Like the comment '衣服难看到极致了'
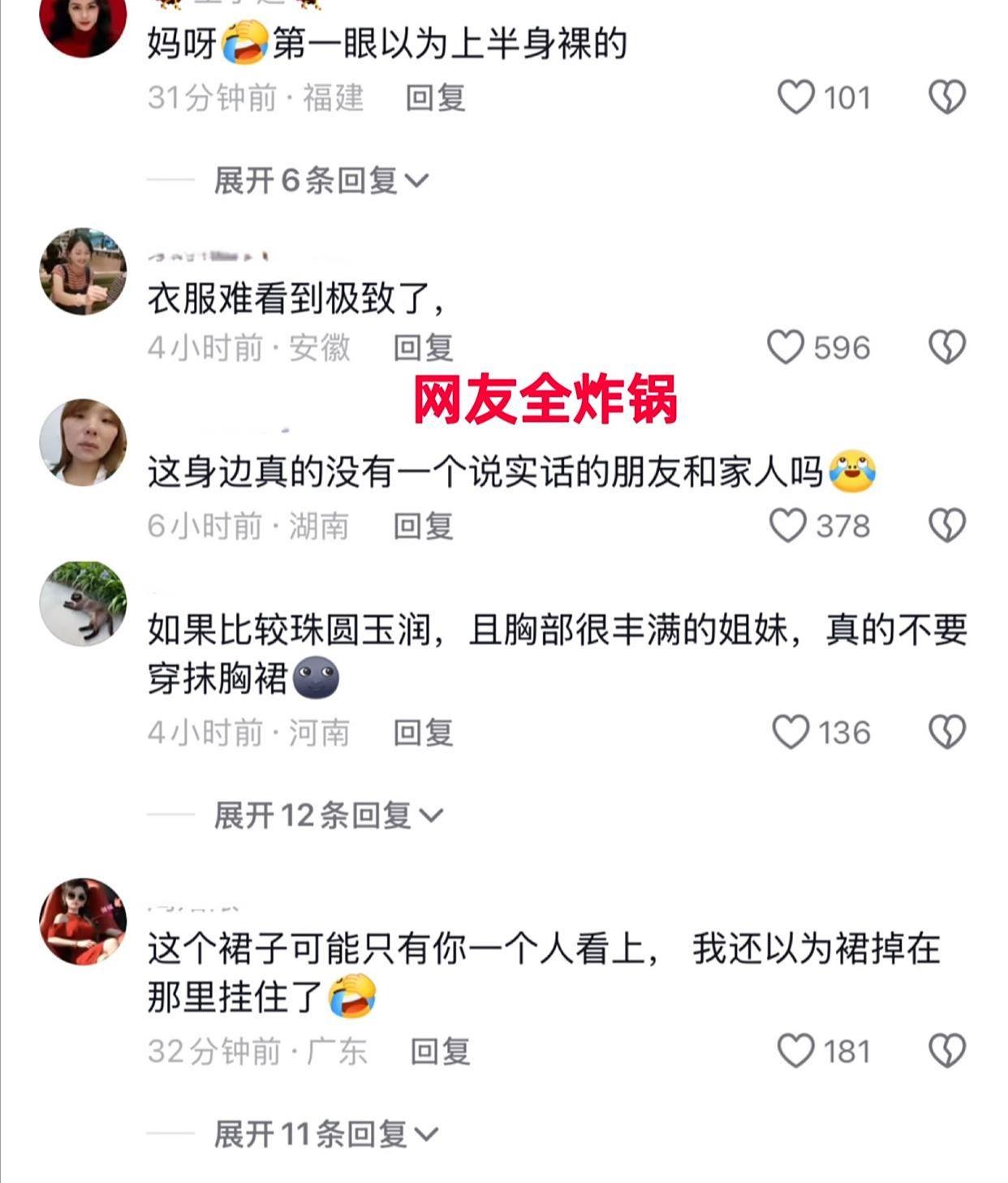This screenshot has width=1008, height=1183. [786, 347]
